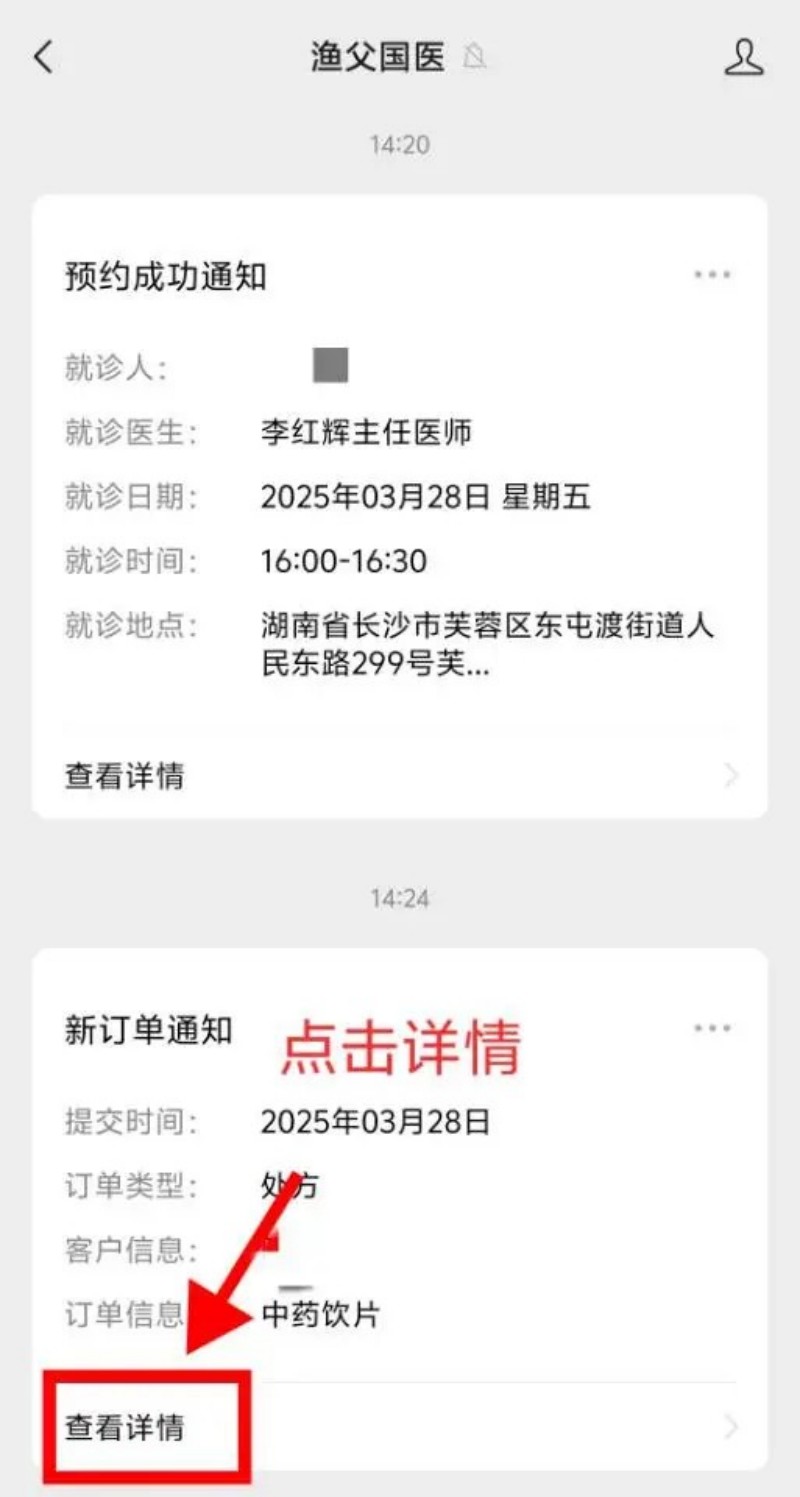The width and height of the screenshot is (800, 1497).
Task: View 查看详情 of the 预约成功通知 card
Action: pyautogui.click(x=400, y=775)
